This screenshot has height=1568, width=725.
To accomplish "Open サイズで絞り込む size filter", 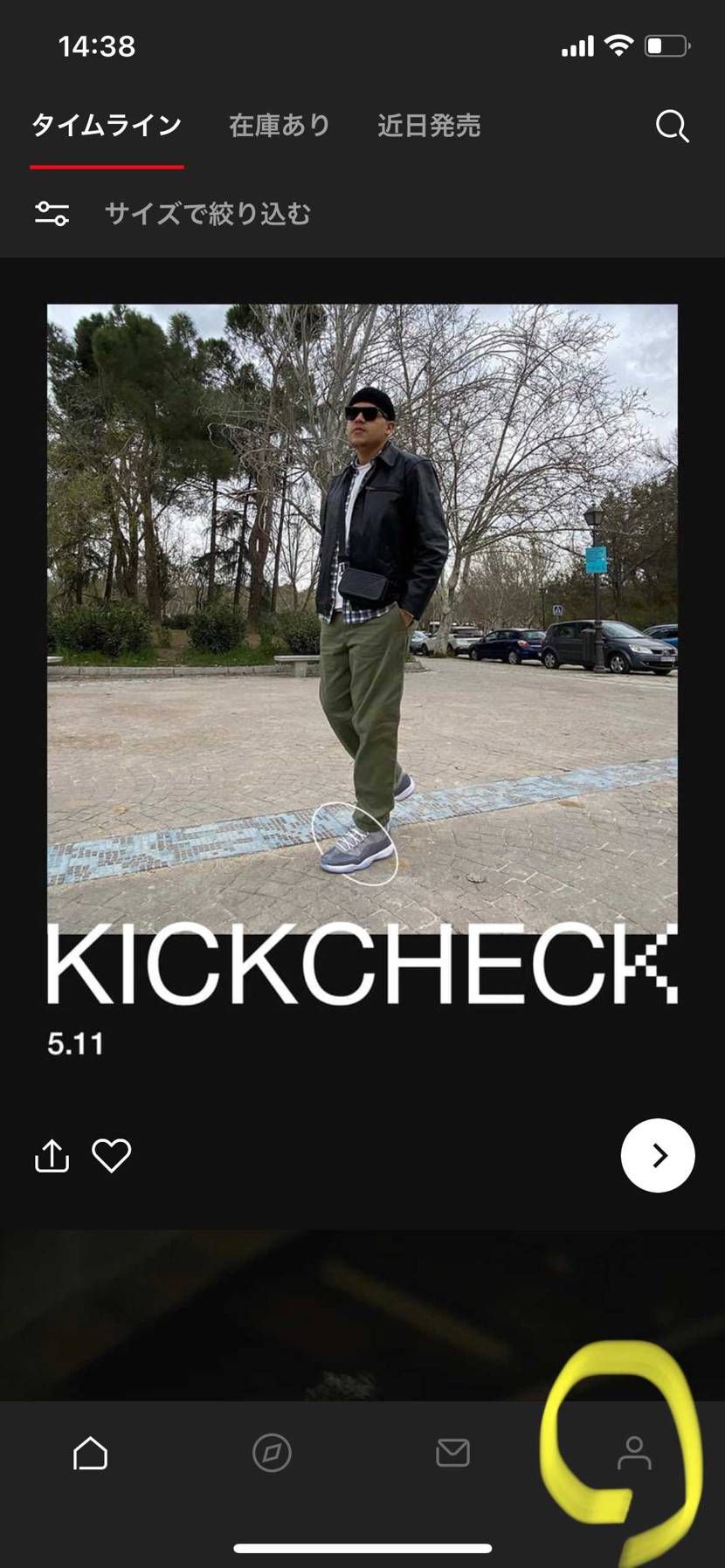I will click(207, 214).
